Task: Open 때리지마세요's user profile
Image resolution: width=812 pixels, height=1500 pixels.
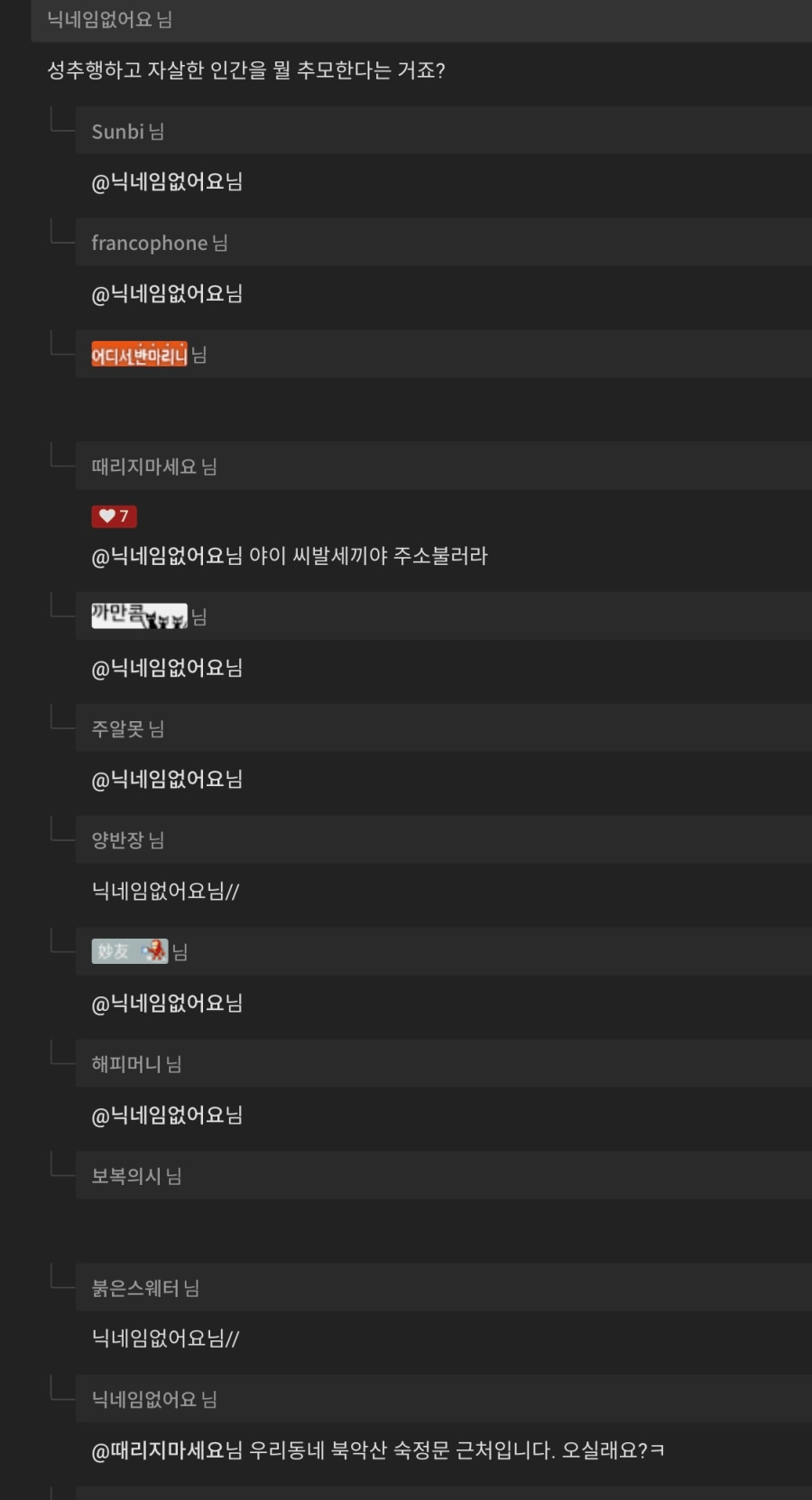Action: pos(144,467)
